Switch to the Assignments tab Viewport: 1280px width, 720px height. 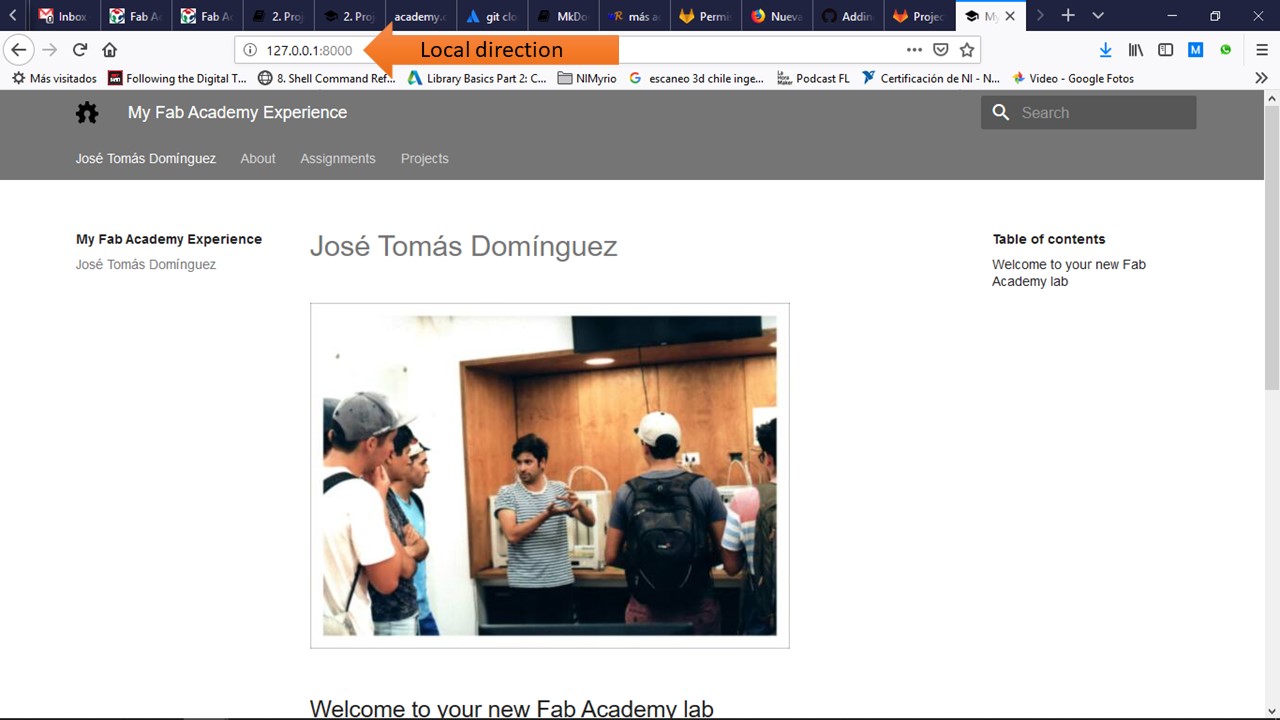coord(337,158)
